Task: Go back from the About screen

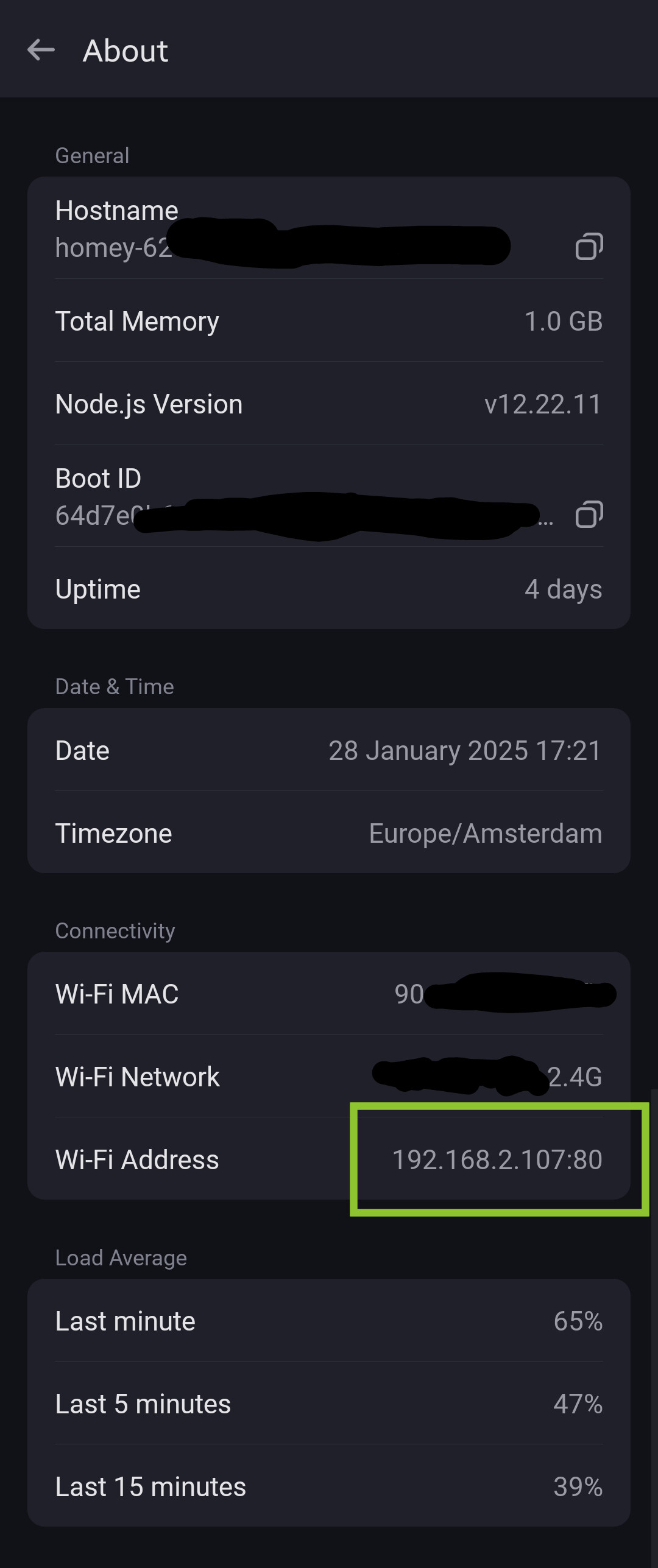Action: [41, 50]
